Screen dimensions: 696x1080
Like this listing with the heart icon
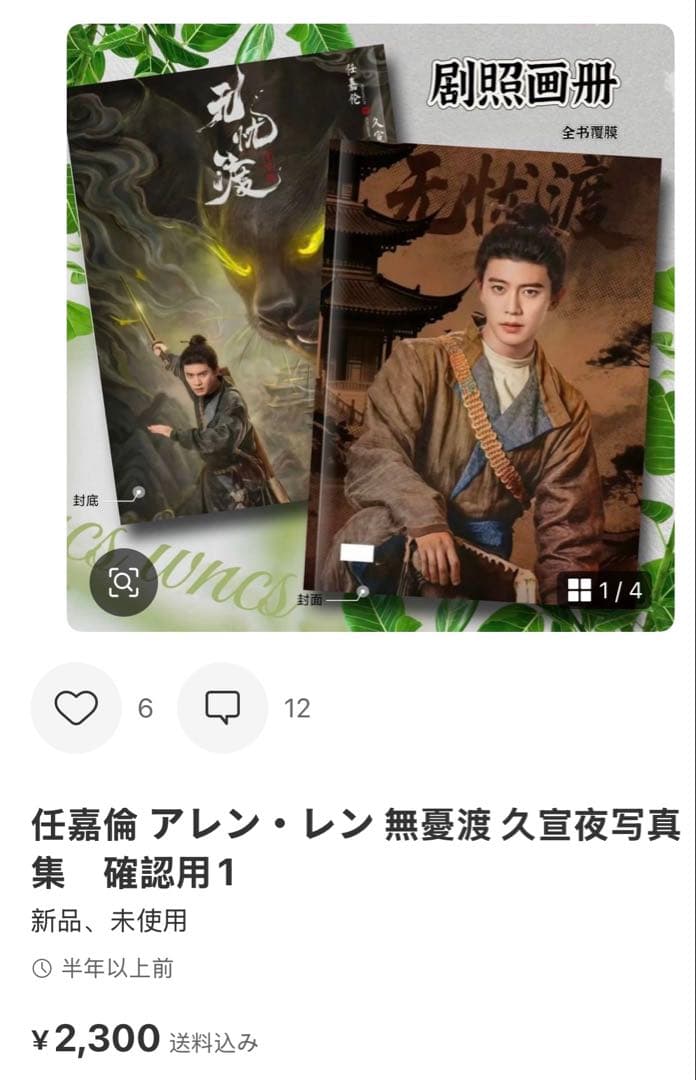[76, 708]
